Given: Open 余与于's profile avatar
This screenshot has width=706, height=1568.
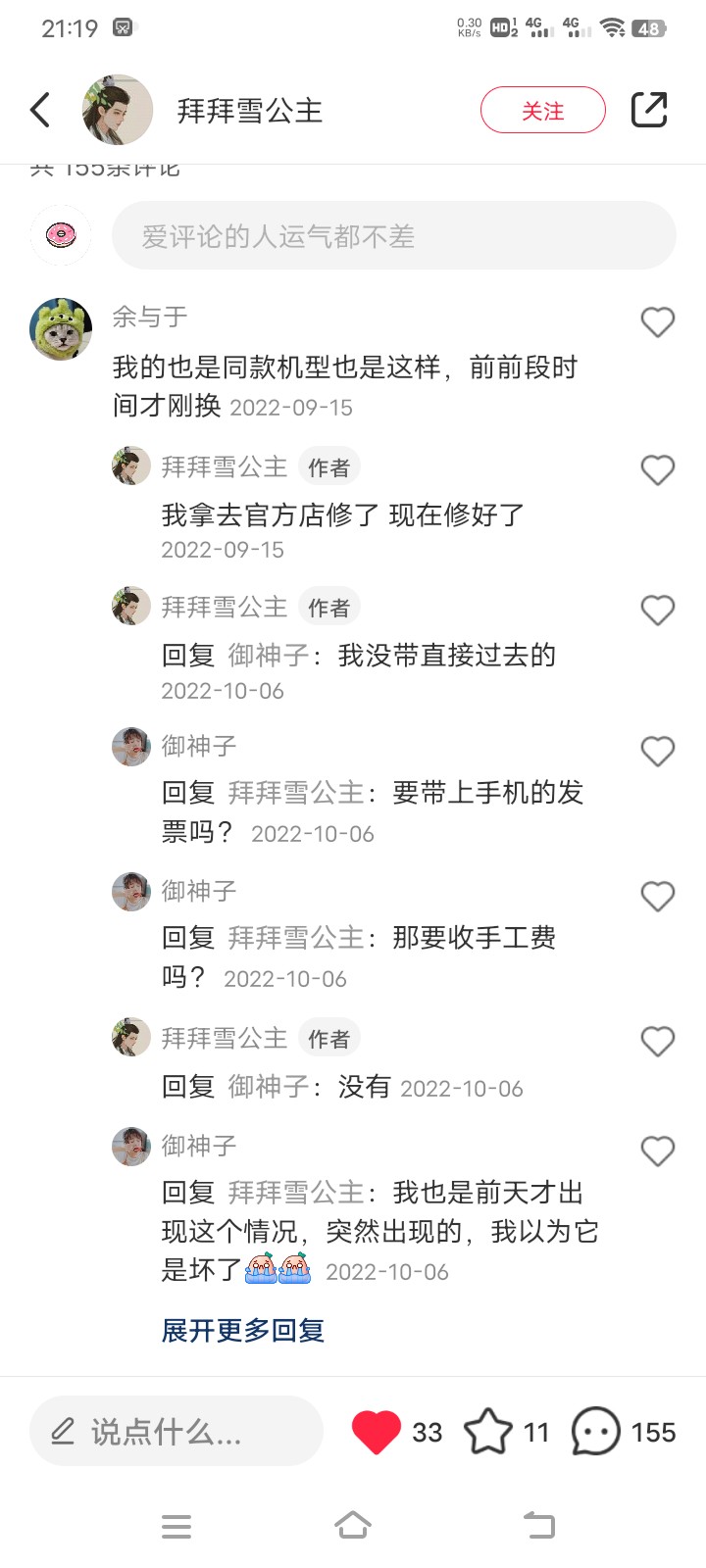Looking at the screenshot, I should (61, 330).
